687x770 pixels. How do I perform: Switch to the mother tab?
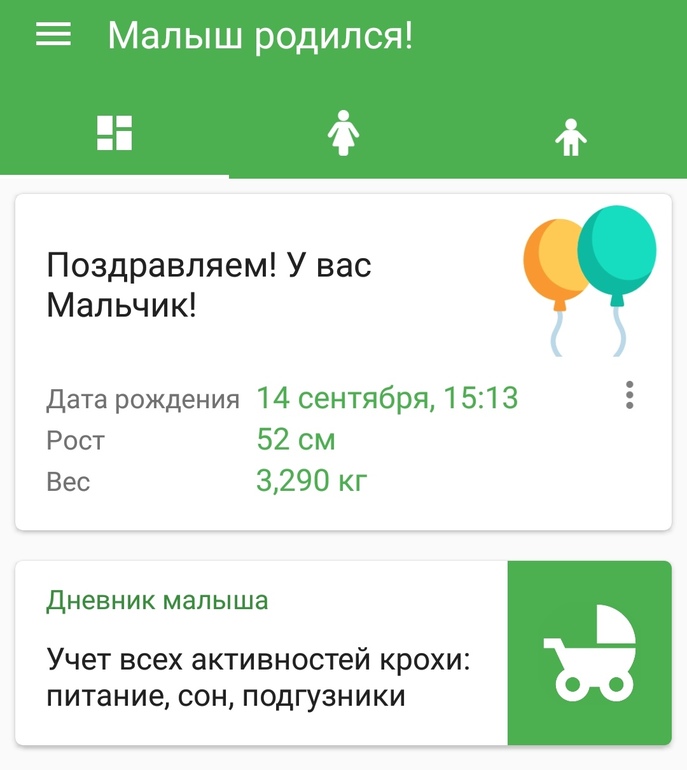343,134
